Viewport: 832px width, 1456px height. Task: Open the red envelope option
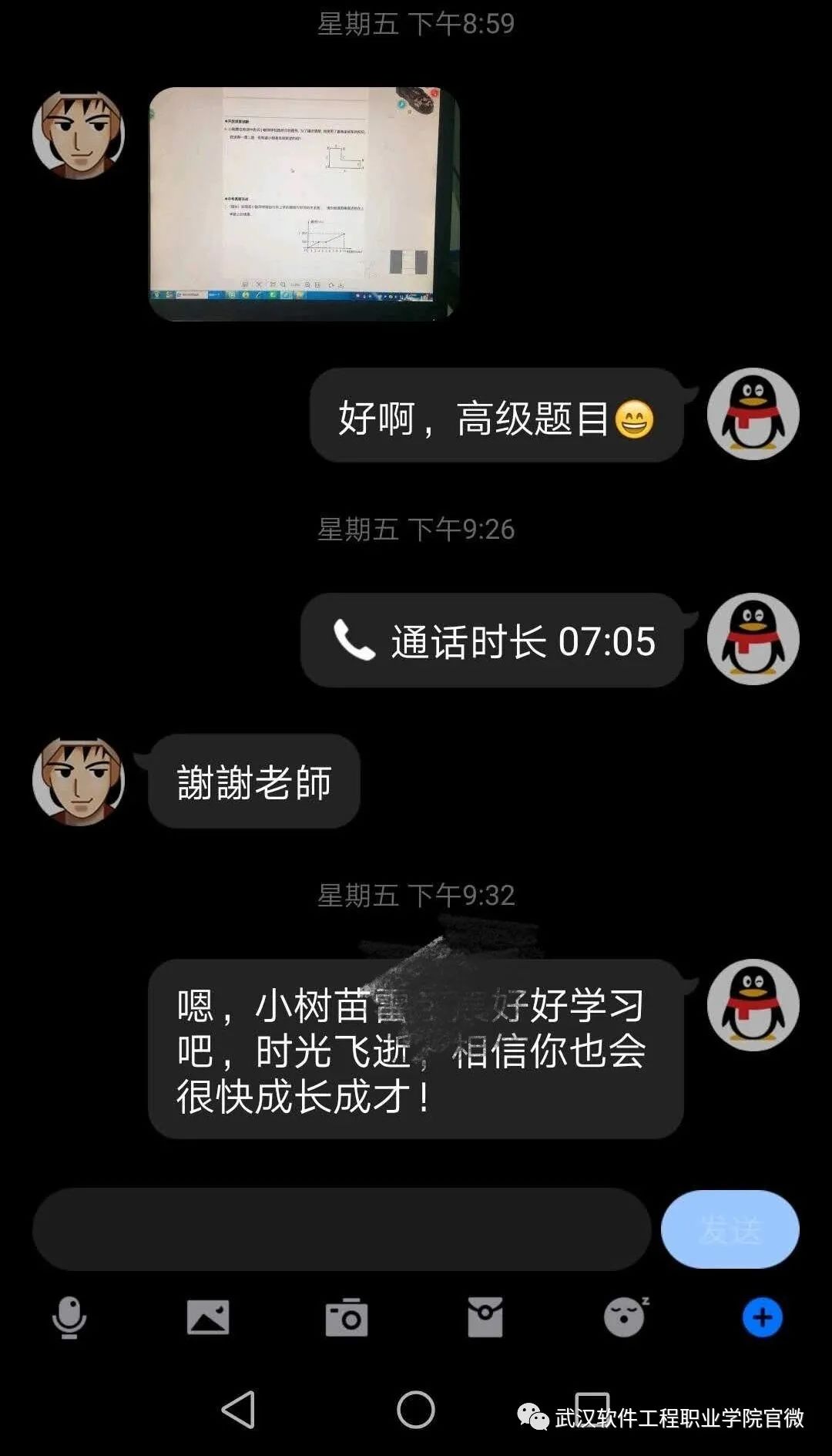point(485,1317)
